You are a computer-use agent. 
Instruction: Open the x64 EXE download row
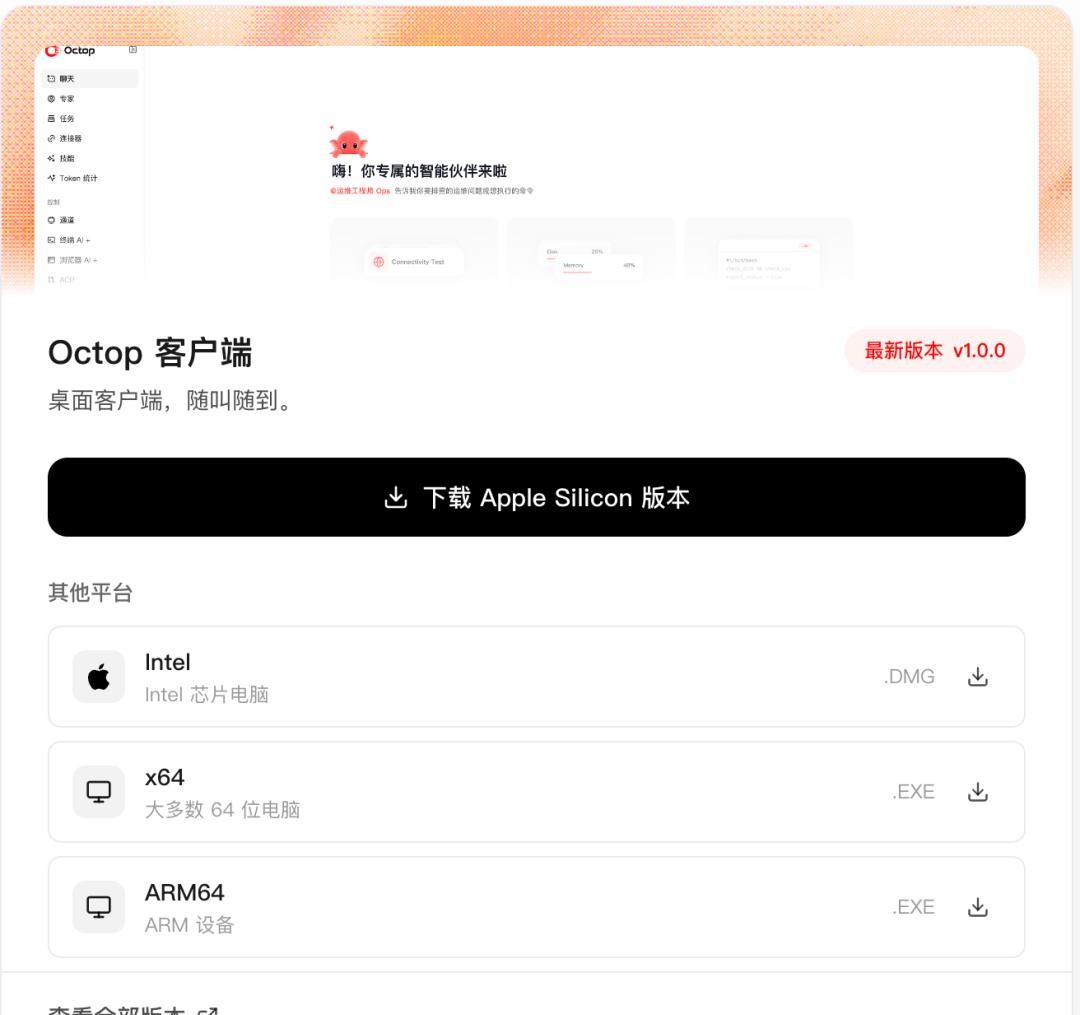coord(536,792)
